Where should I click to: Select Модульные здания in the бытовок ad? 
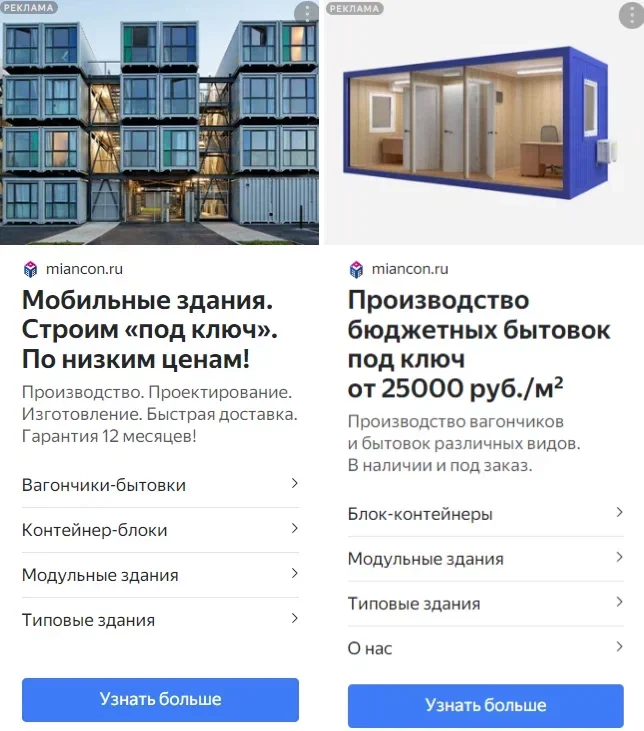pos(486,559)
